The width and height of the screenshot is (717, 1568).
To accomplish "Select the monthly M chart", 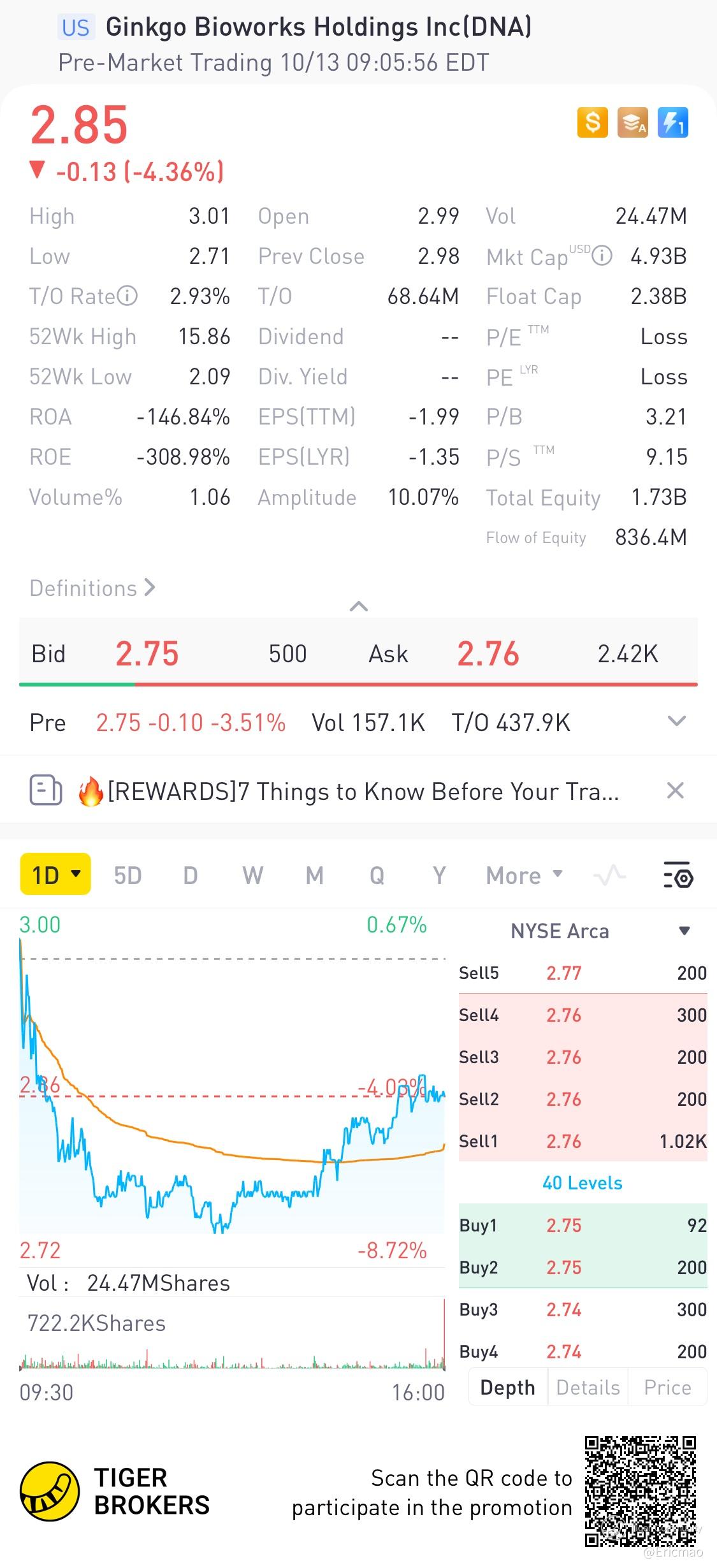I will tap(314, 875).
